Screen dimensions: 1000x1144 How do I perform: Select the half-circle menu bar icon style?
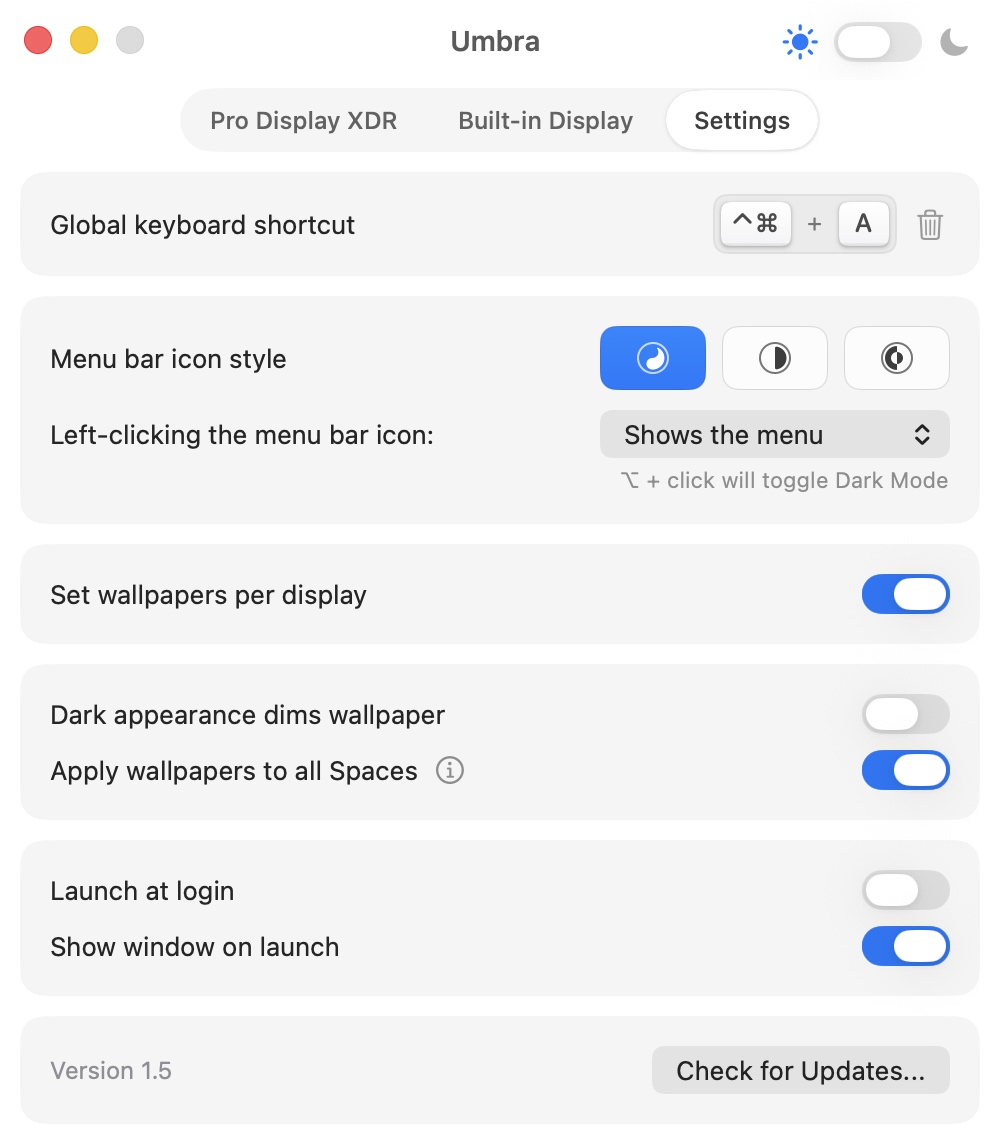[774, 358]
